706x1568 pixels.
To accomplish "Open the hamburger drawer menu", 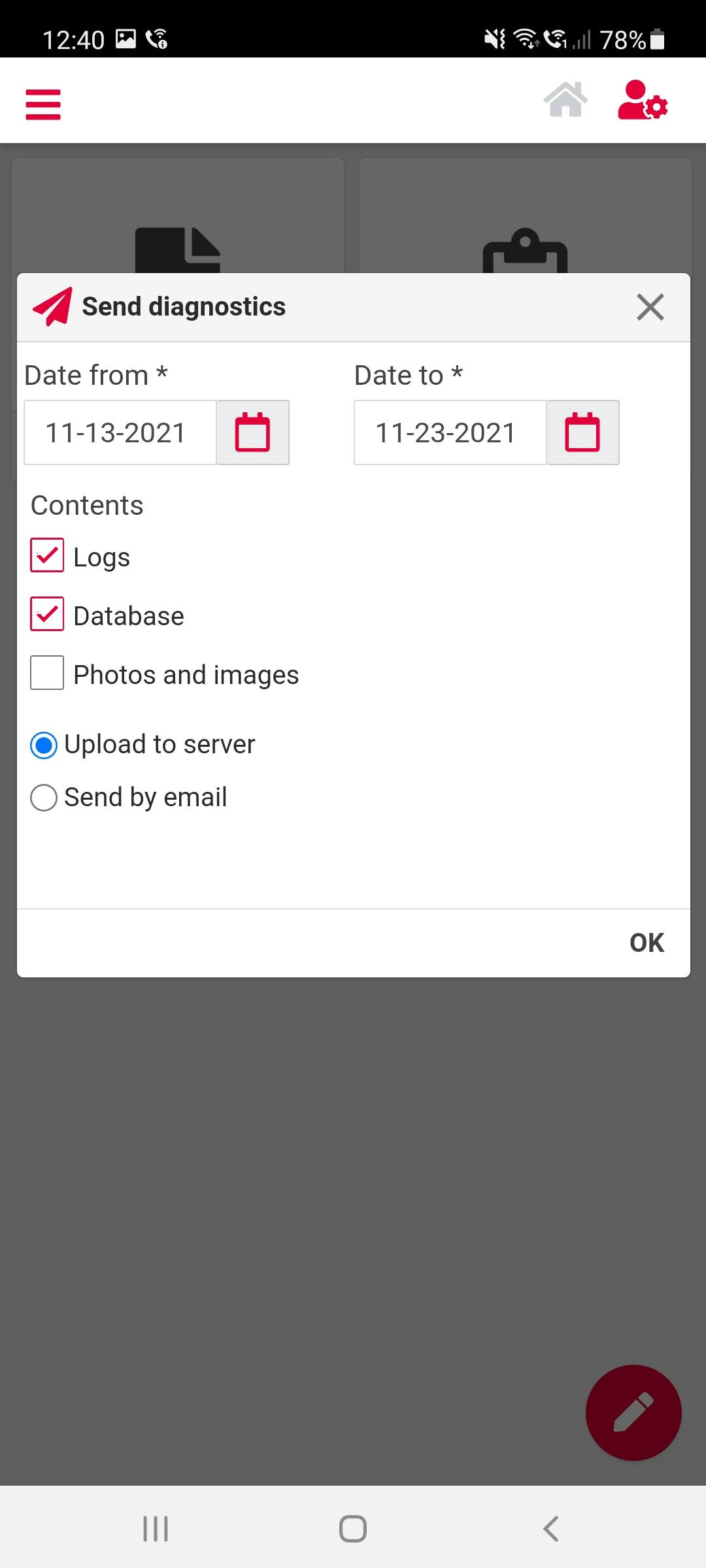I will [x=43, y=105].
